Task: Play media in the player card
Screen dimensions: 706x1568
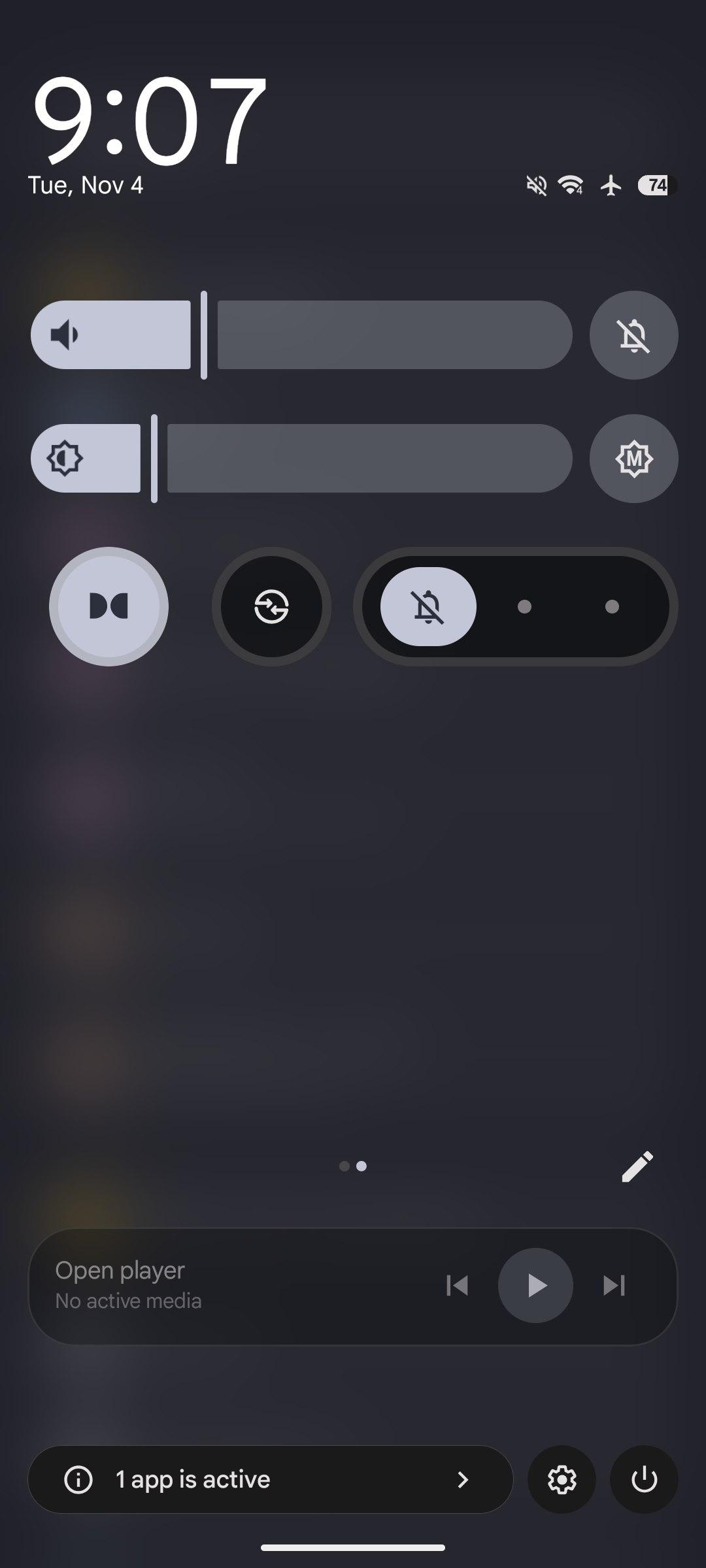Action: [x=535, y=1285]
